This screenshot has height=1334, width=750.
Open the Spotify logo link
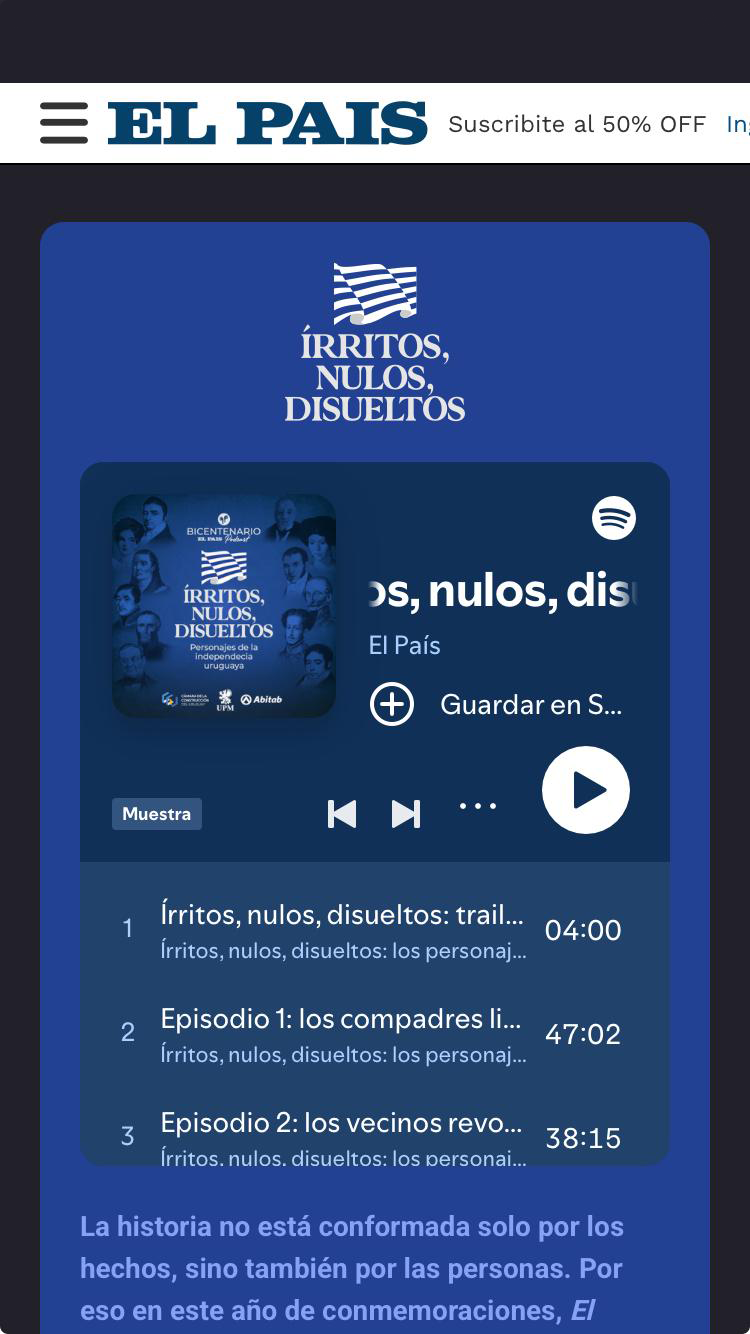coord(613,518)
